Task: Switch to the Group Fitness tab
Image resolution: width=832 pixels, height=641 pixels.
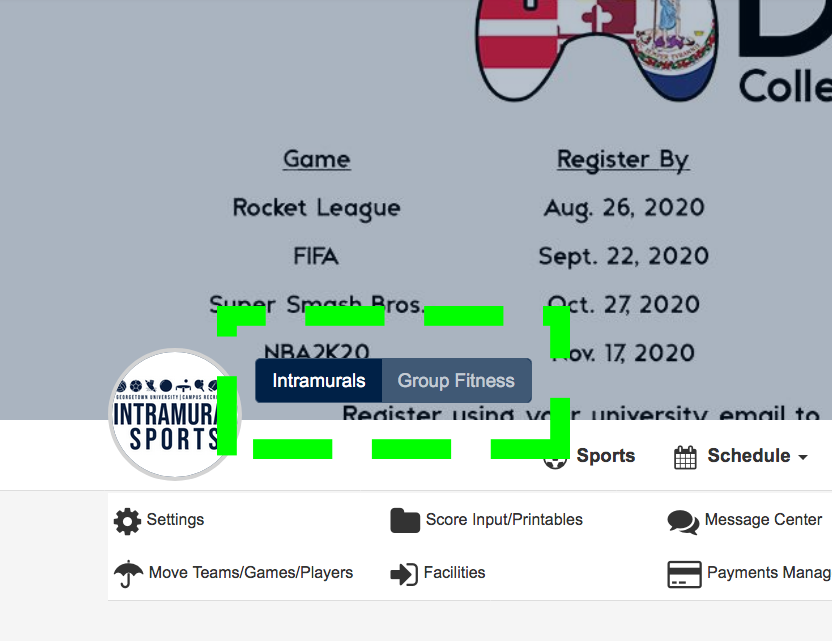Action: [456, 381]
